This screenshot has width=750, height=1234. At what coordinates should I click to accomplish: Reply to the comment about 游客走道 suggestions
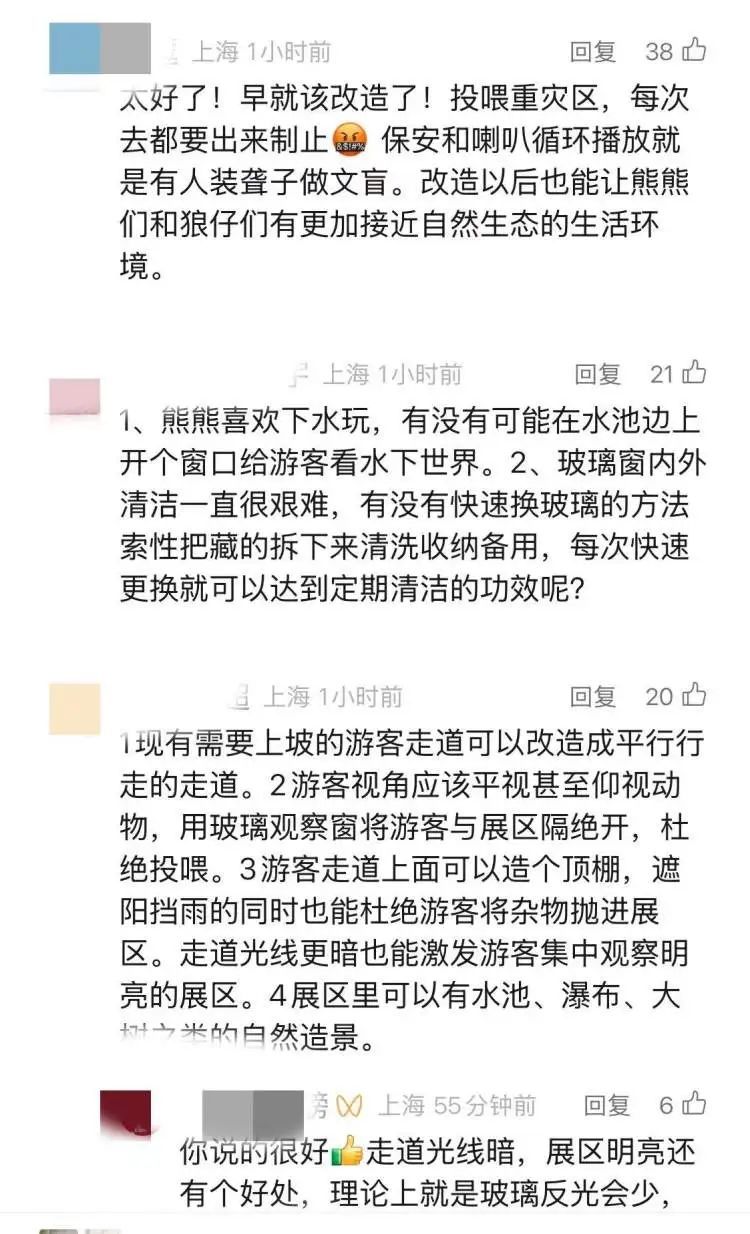point(594,696)
